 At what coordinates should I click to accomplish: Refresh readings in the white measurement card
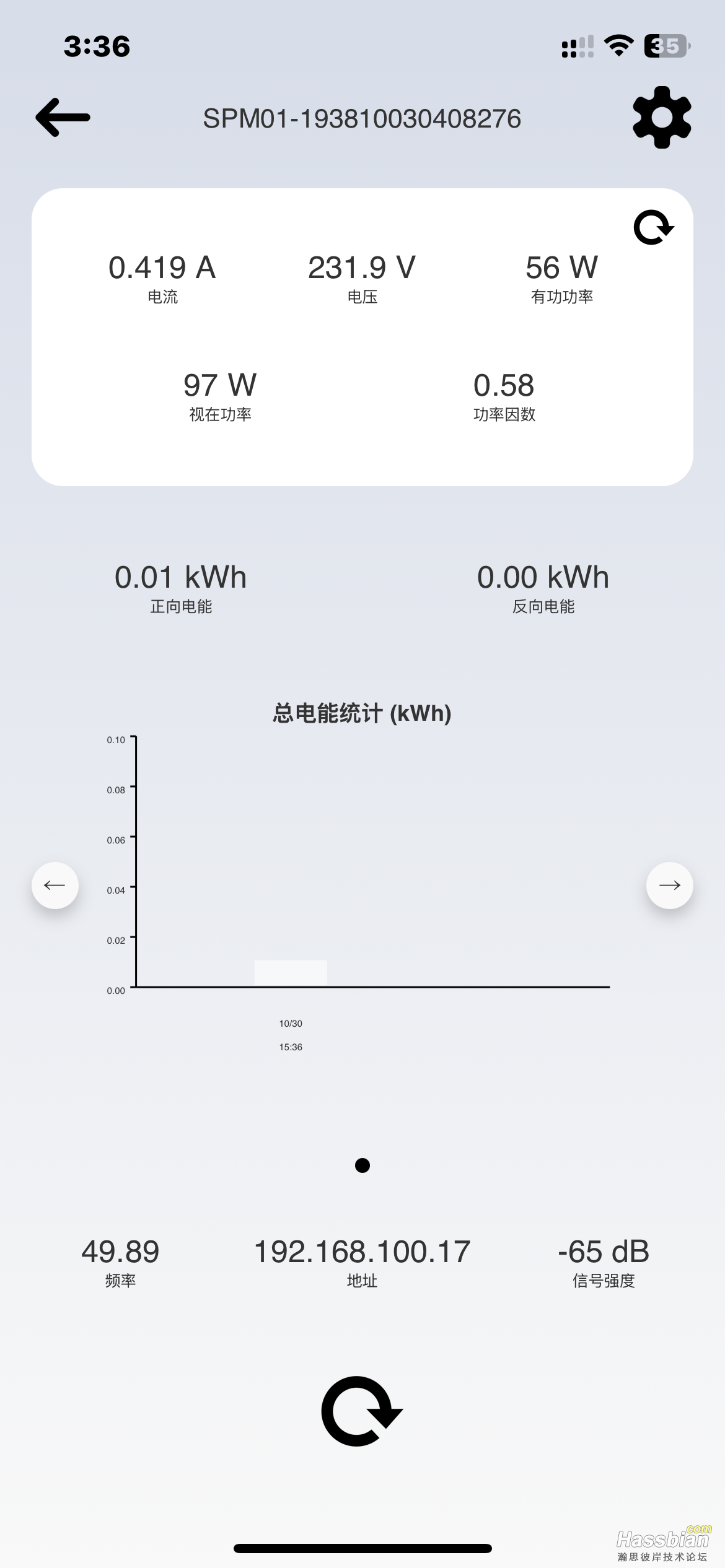653,228
